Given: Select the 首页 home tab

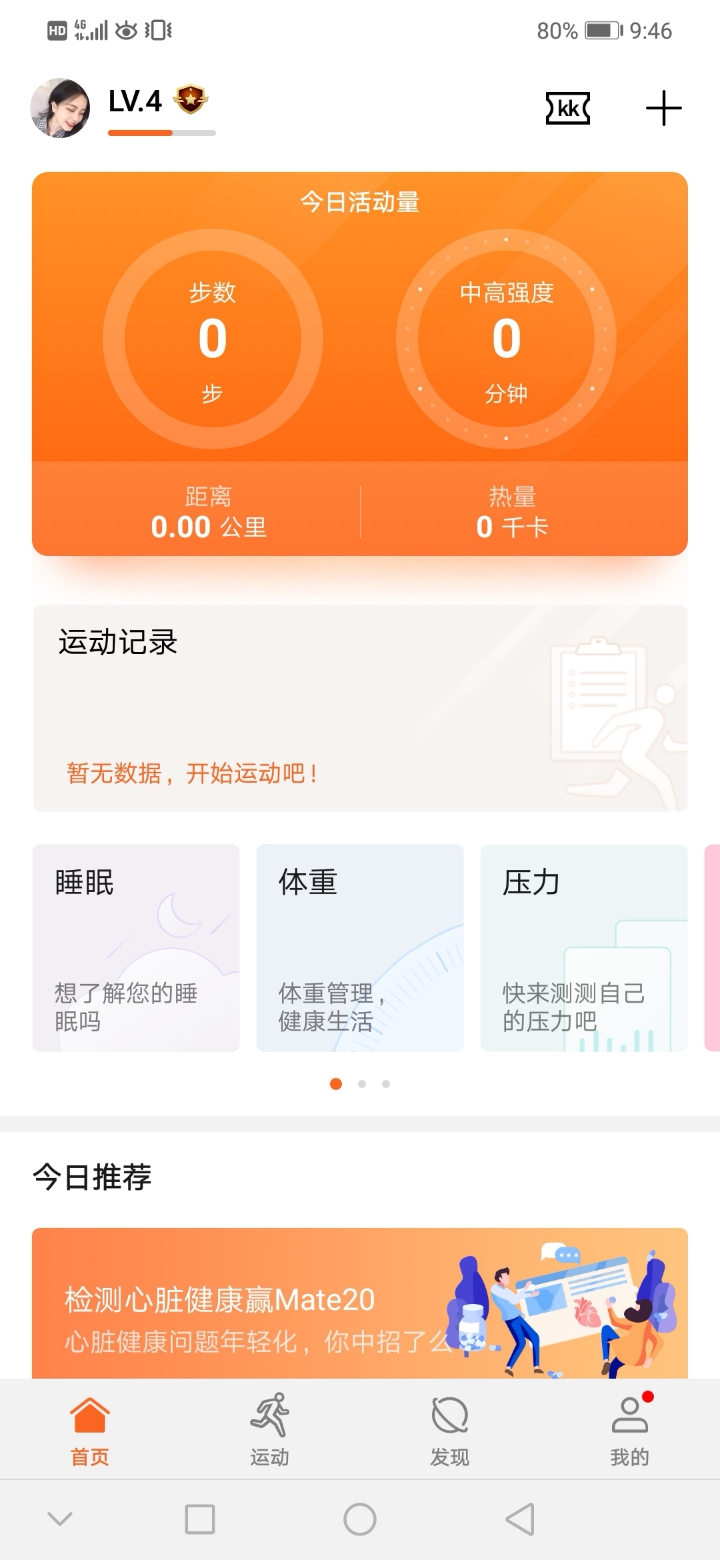Looking at the screenshot, I should [90, 1429].
